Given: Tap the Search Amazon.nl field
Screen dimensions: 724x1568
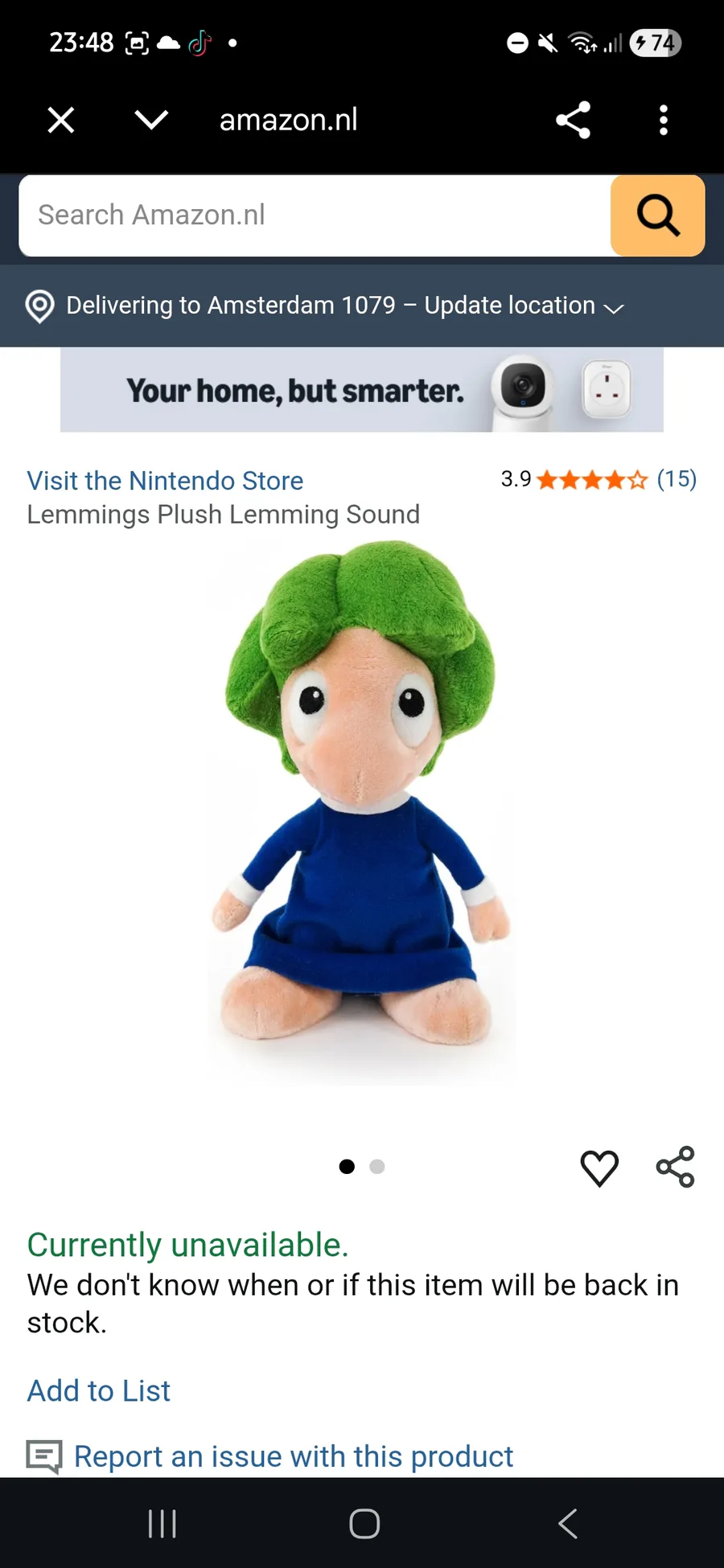Looking at the screenshot, I should pyautogui.click(x=315, y=215).
